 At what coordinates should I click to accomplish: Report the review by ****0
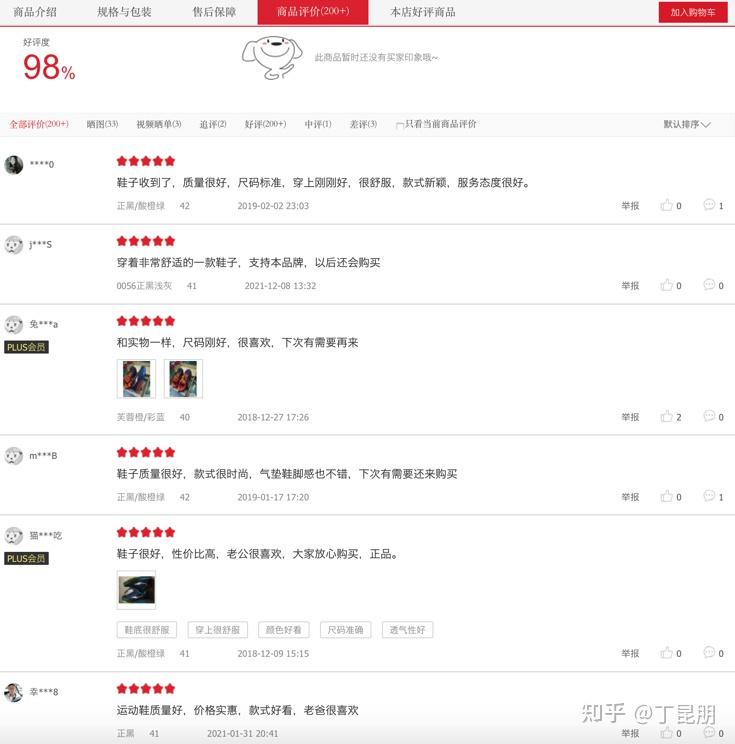tap(630, 205)
